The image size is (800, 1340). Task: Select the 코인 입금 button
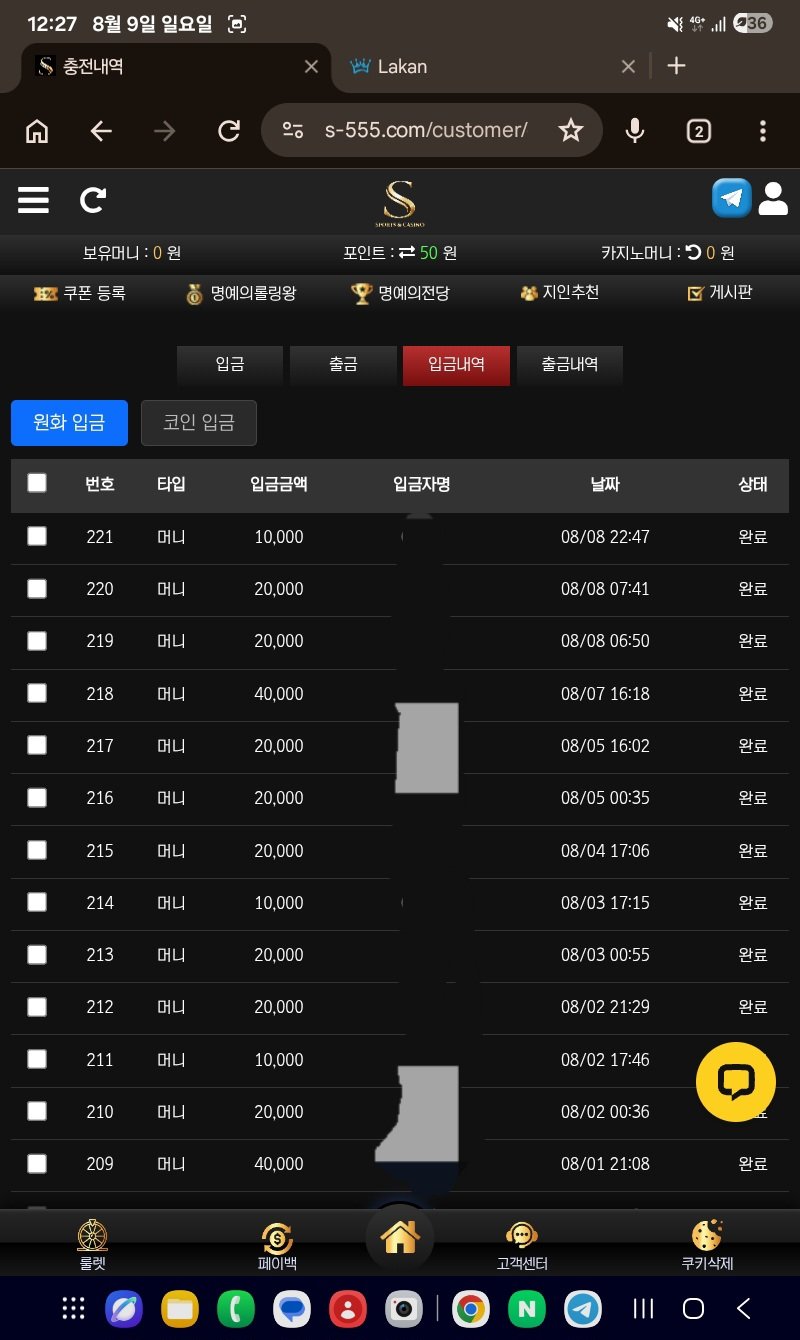coord(199,423)
